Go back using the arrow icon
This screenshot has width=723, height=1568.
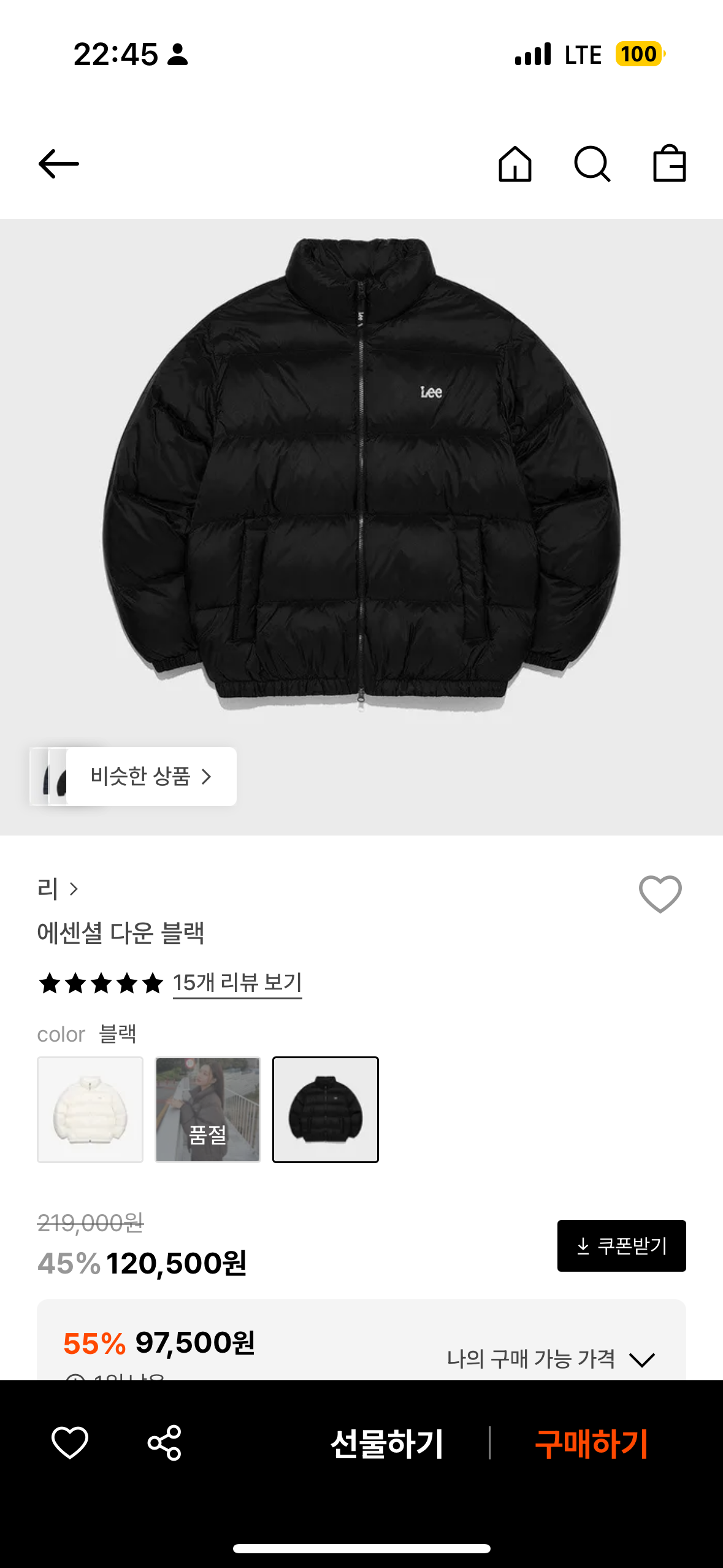click(x=59, y=164)
